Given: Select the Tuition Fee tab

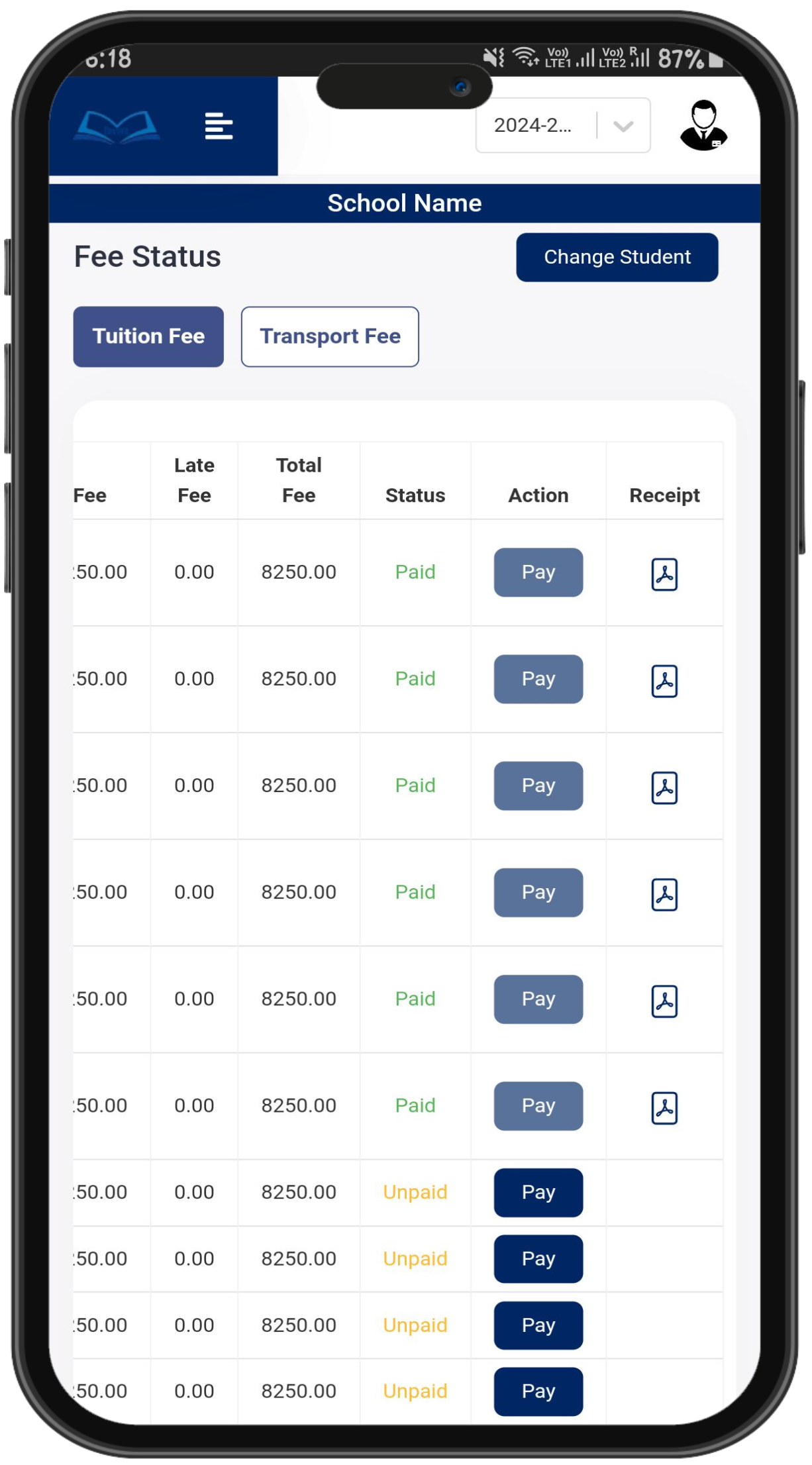Looking at the screenshot, I should coord(148,336).
